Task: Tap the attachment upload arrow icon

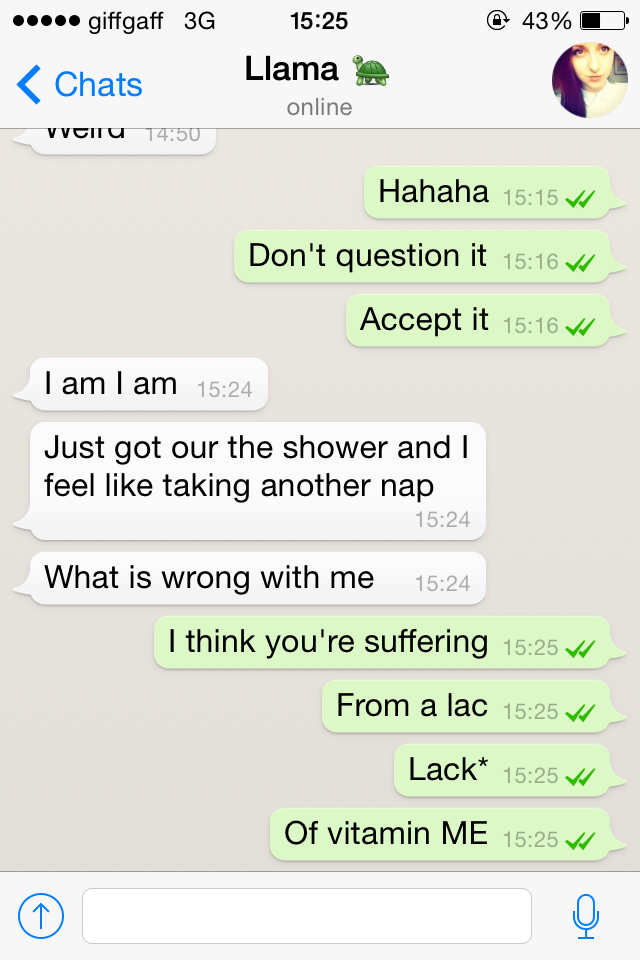Action: 41,915
